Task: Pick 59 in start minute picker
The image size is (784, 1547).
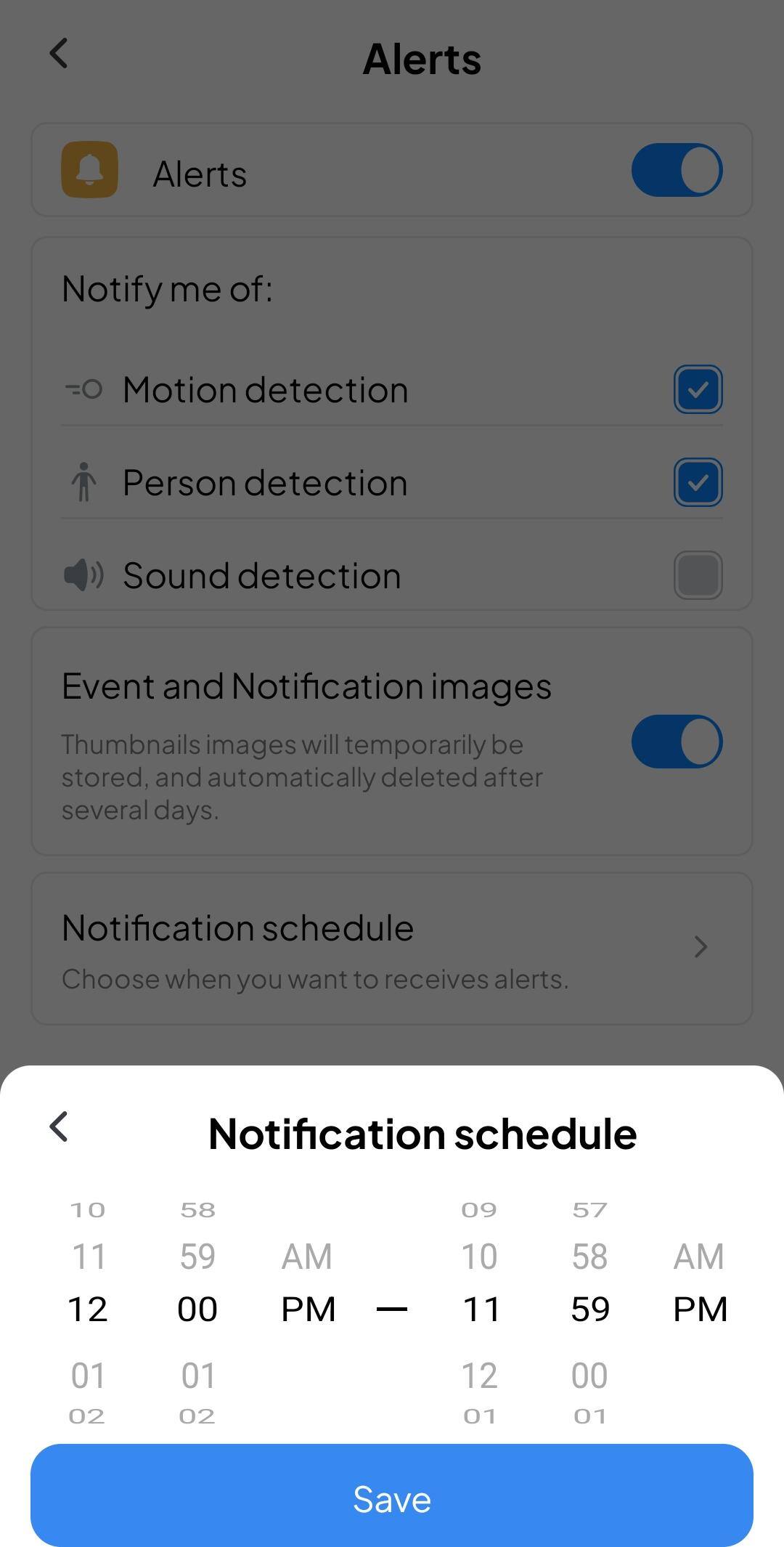Action: point(197,1256)
